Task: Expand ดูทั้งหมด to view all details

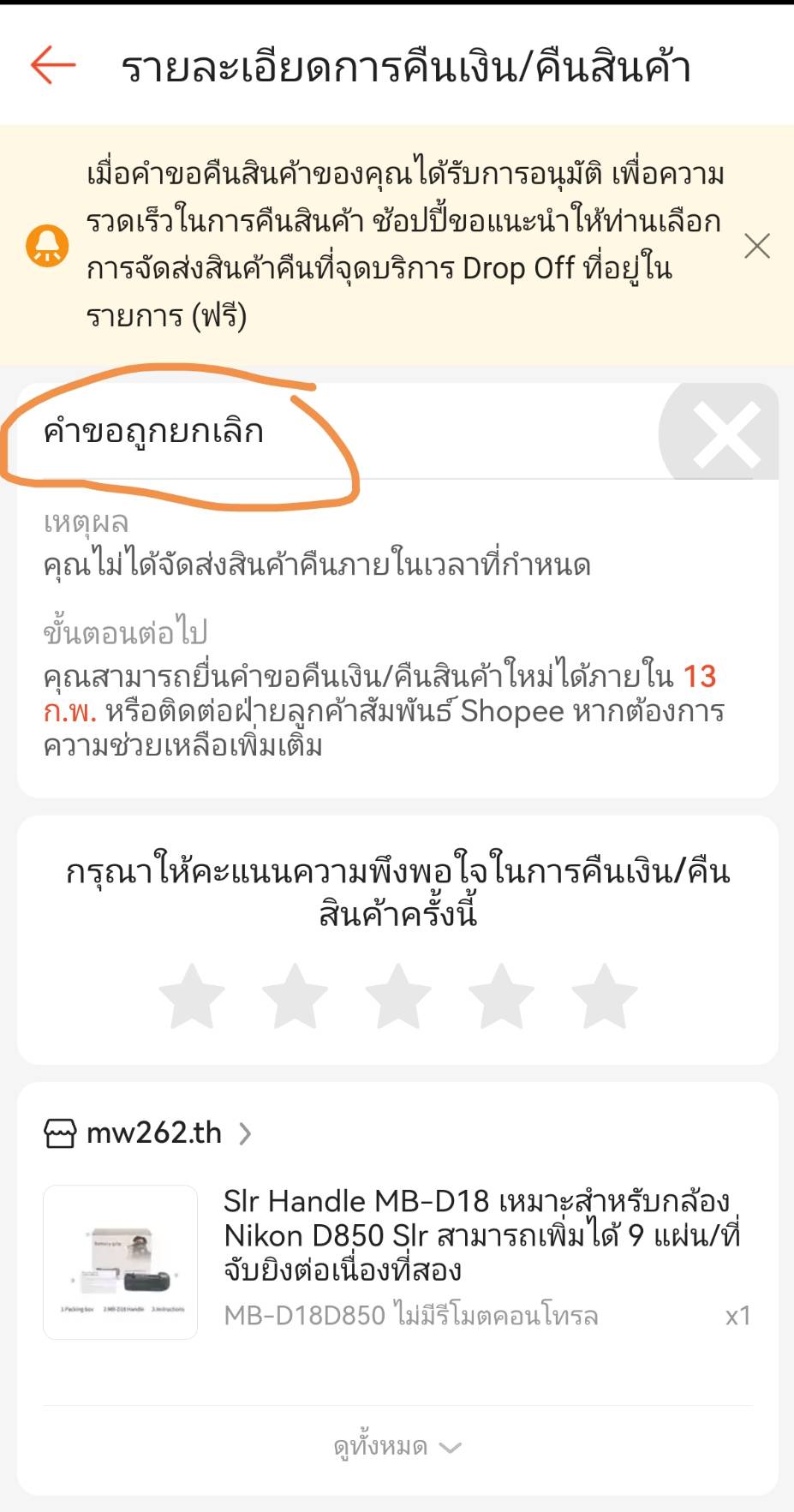Action: [397, 1446]
